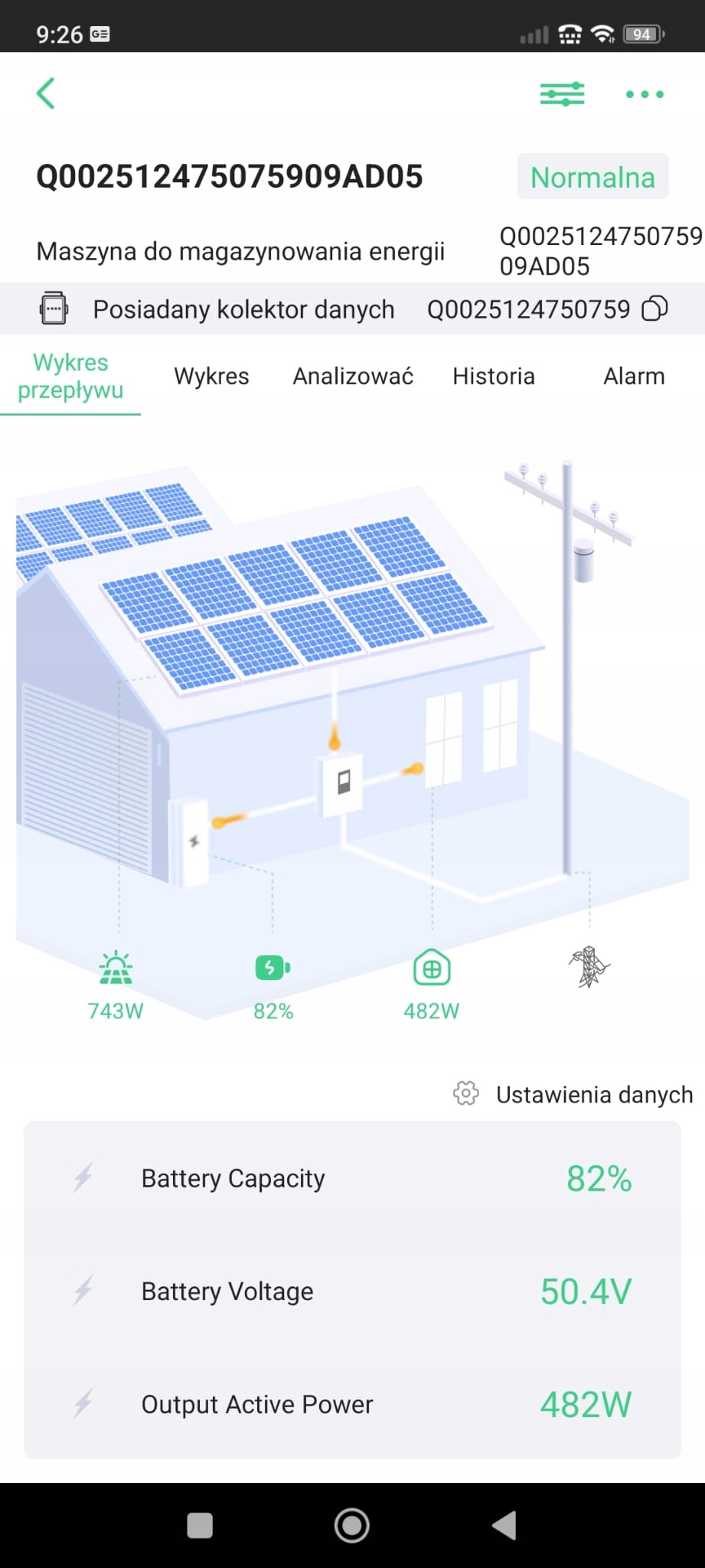Copy the data collector serial number
This screenshot has width=705, height=1568.
pos(654,309)
